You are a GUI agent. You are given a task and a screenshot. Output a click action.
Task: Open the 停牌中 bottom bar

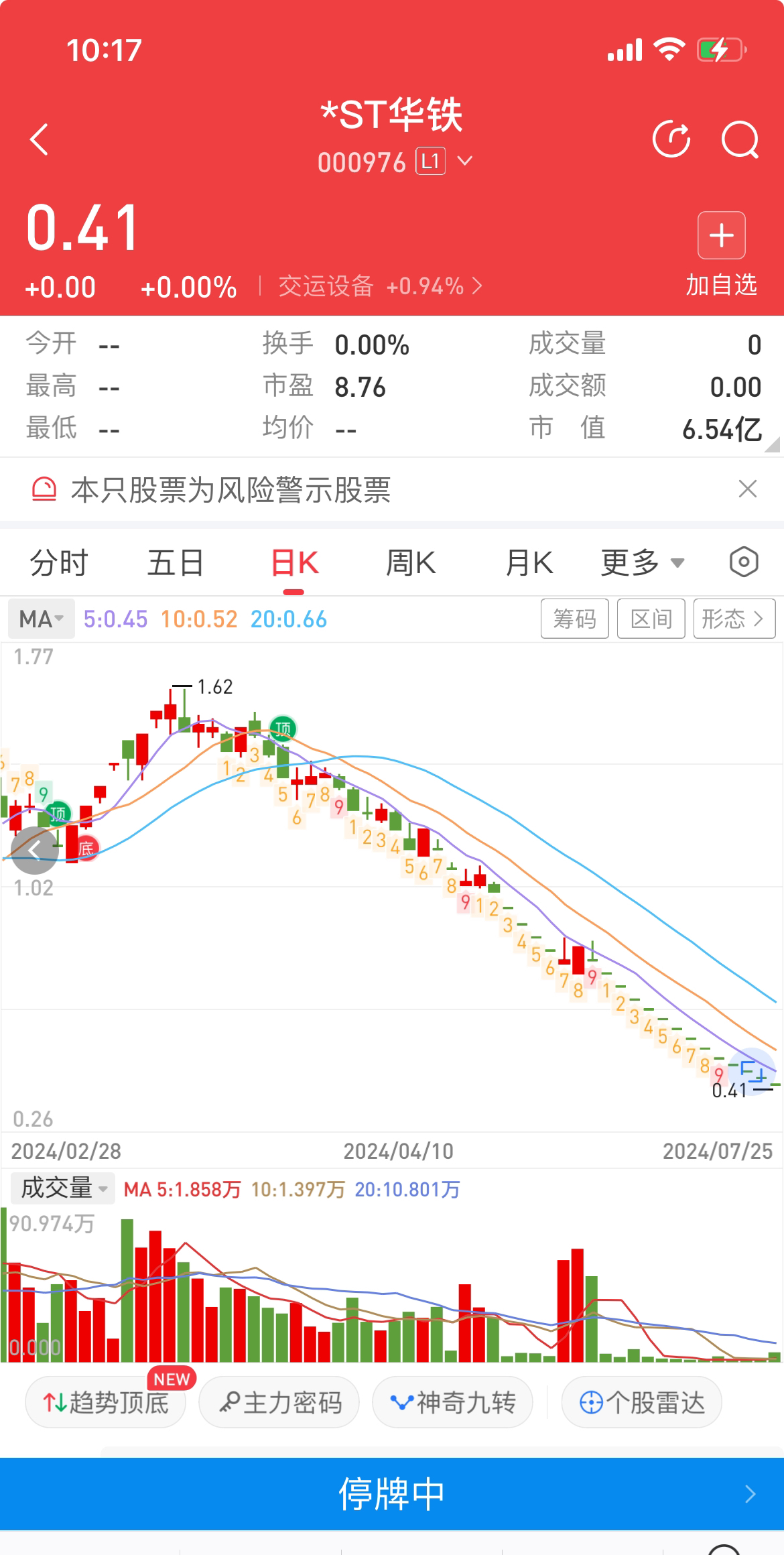[392, 1493]
